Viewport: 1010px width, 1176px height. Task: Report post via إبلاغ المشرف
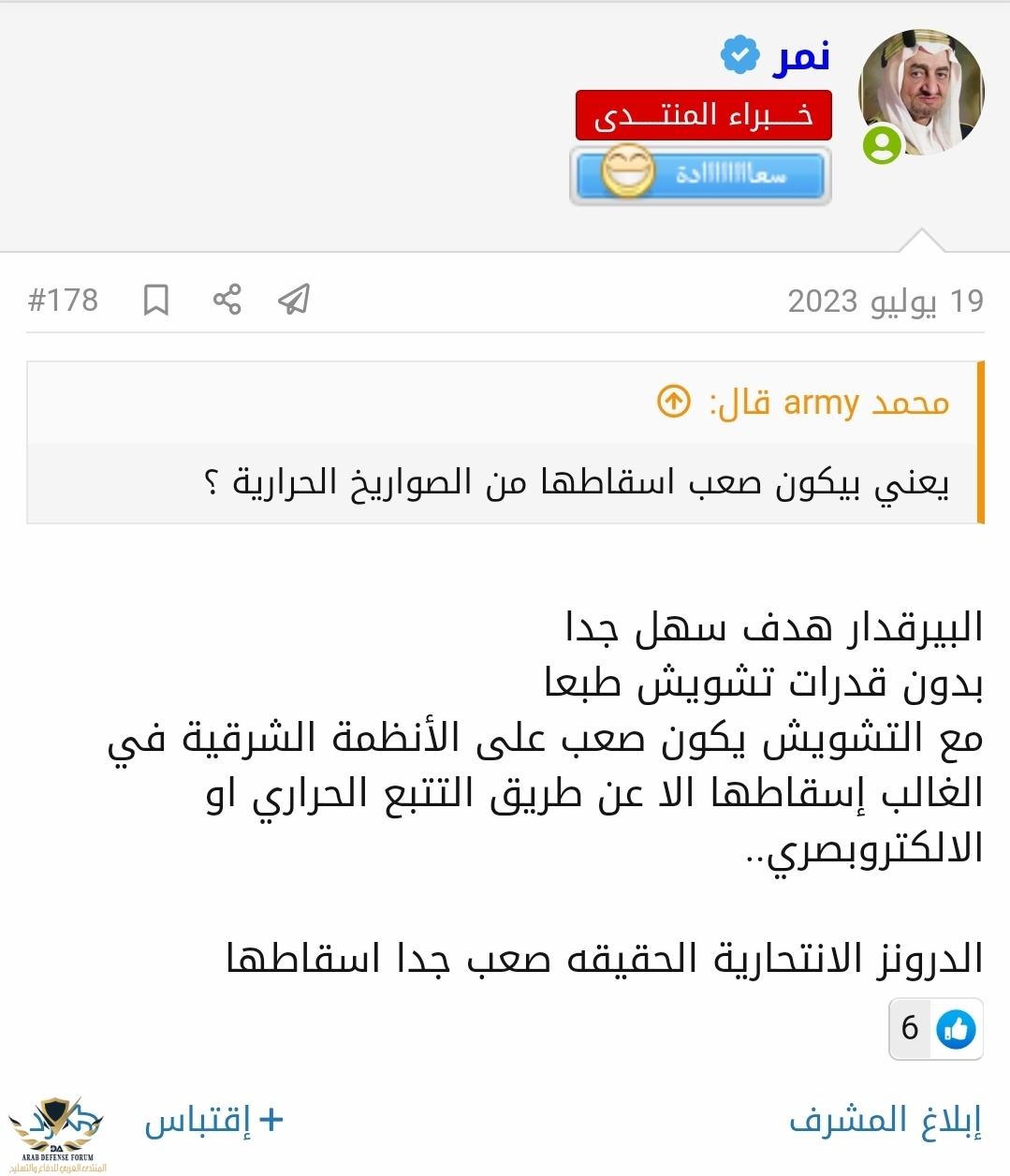click(x=885, y=1120)
